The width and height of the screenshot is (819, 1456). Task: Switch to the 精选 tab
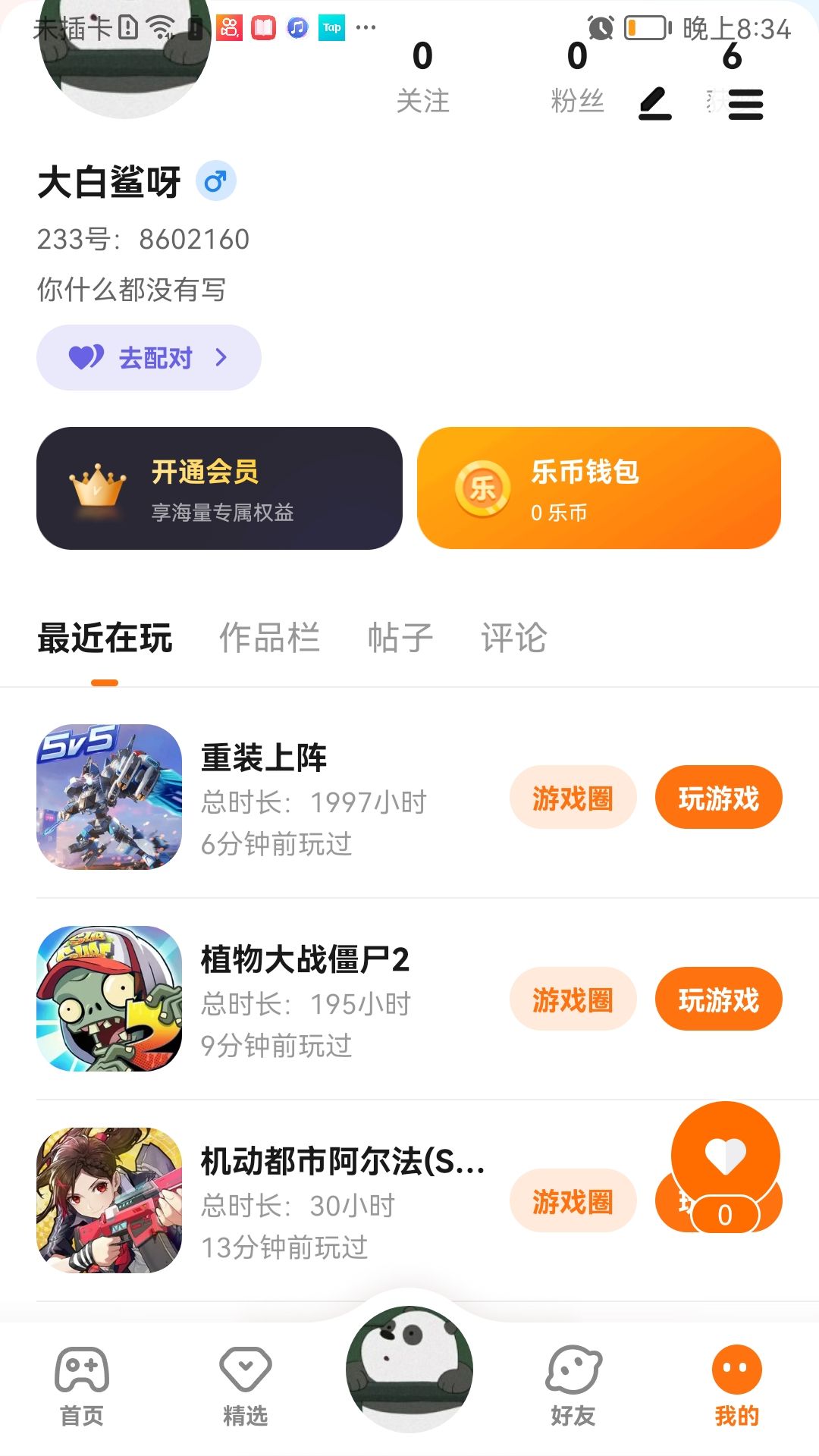point(246,1385)
